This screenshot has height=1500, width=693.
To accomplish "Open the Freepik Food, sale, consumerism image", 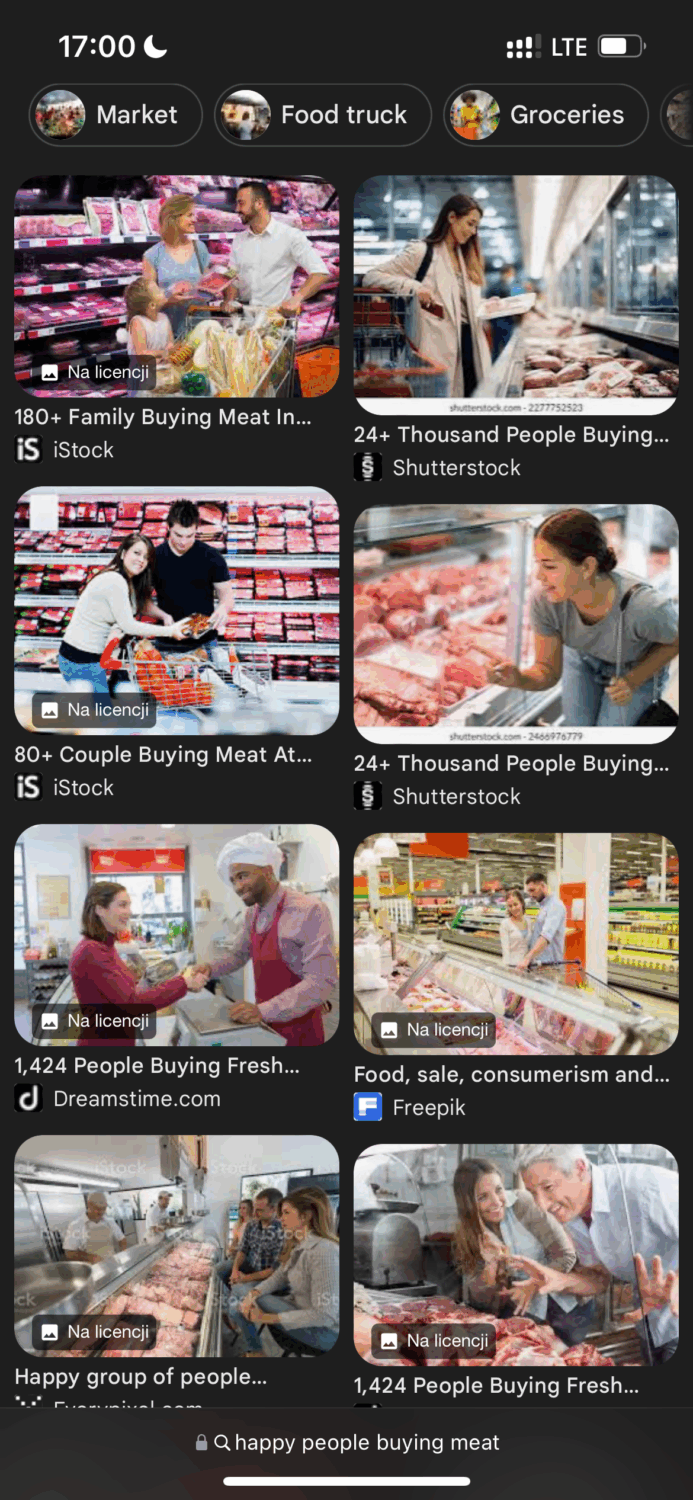I will 515,943.
